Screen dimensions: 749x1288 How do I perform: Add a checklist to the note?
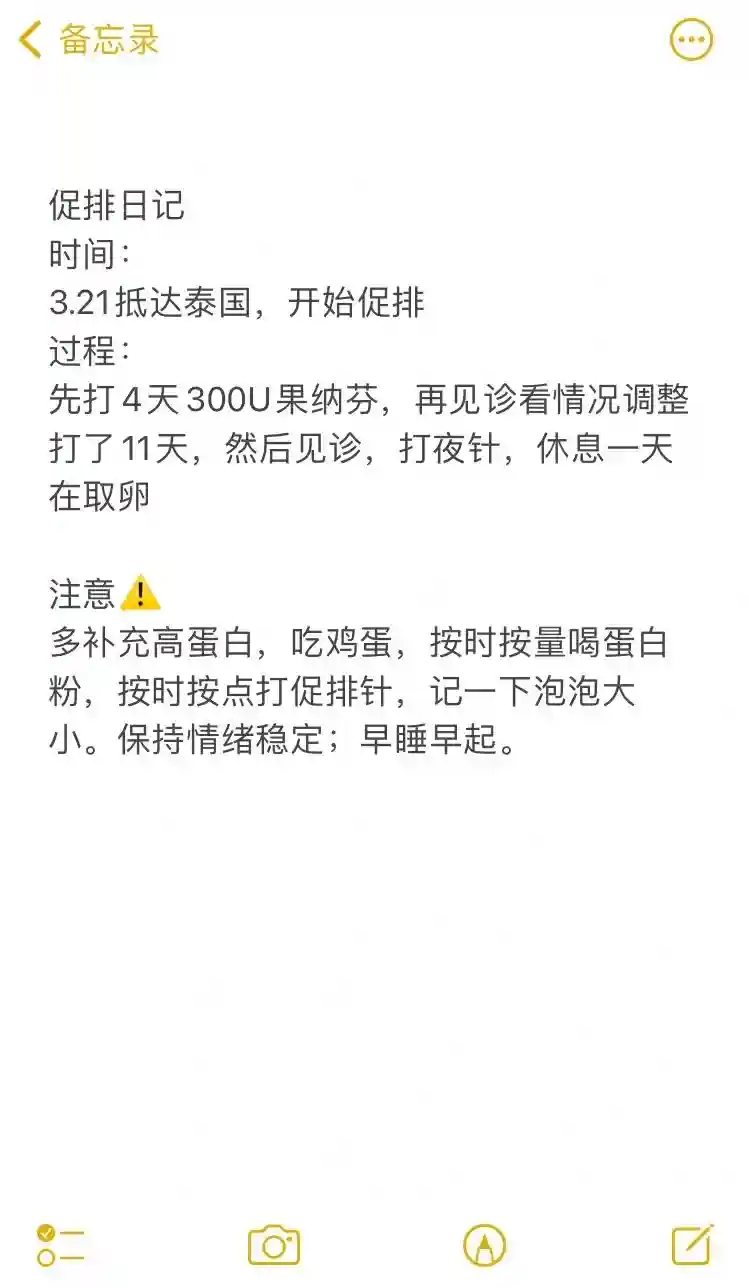click(x=60, y=1245)
